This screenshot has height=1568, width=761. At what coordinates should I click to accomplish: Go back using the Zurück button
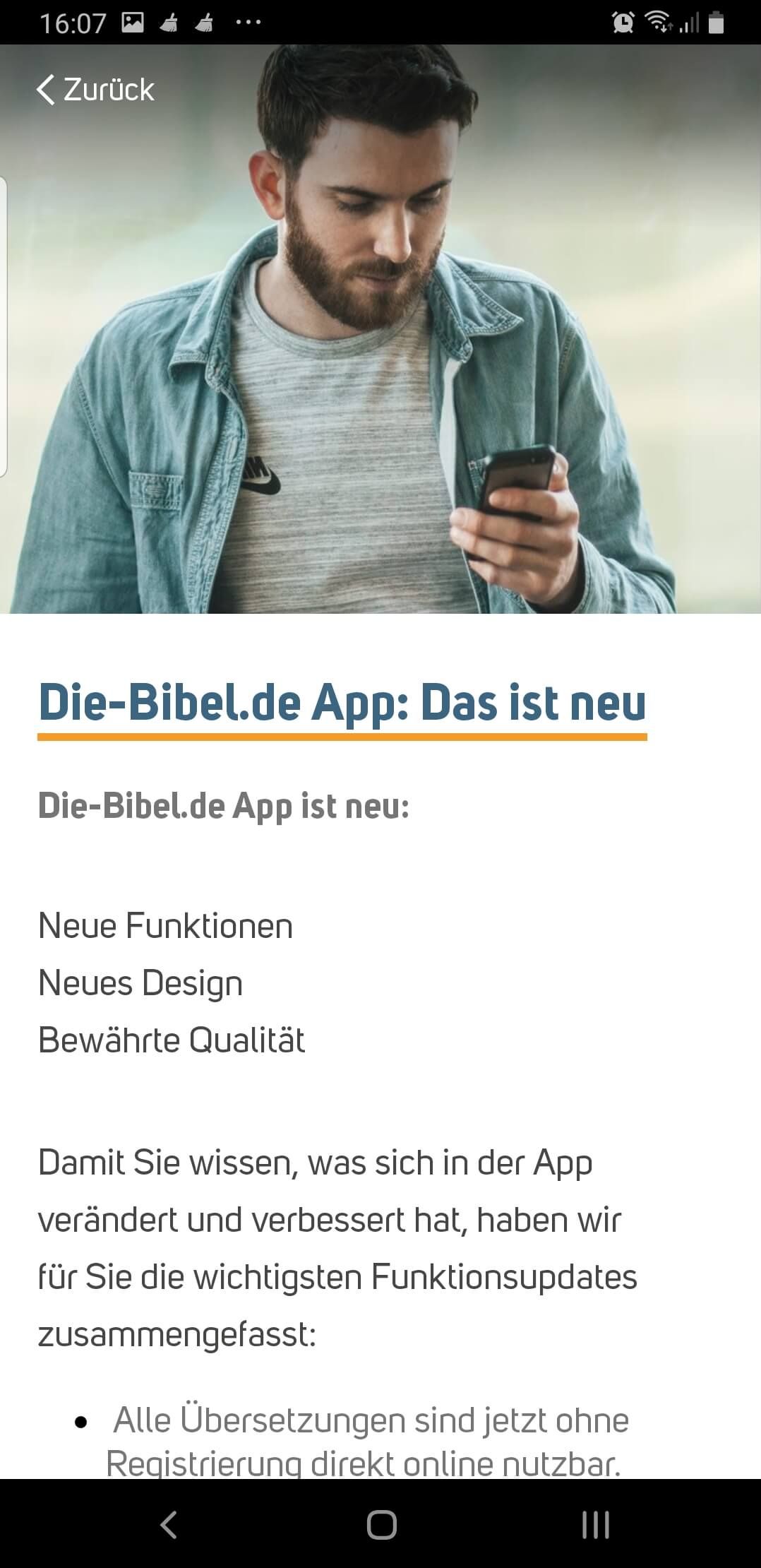click(x=96, y=90)
